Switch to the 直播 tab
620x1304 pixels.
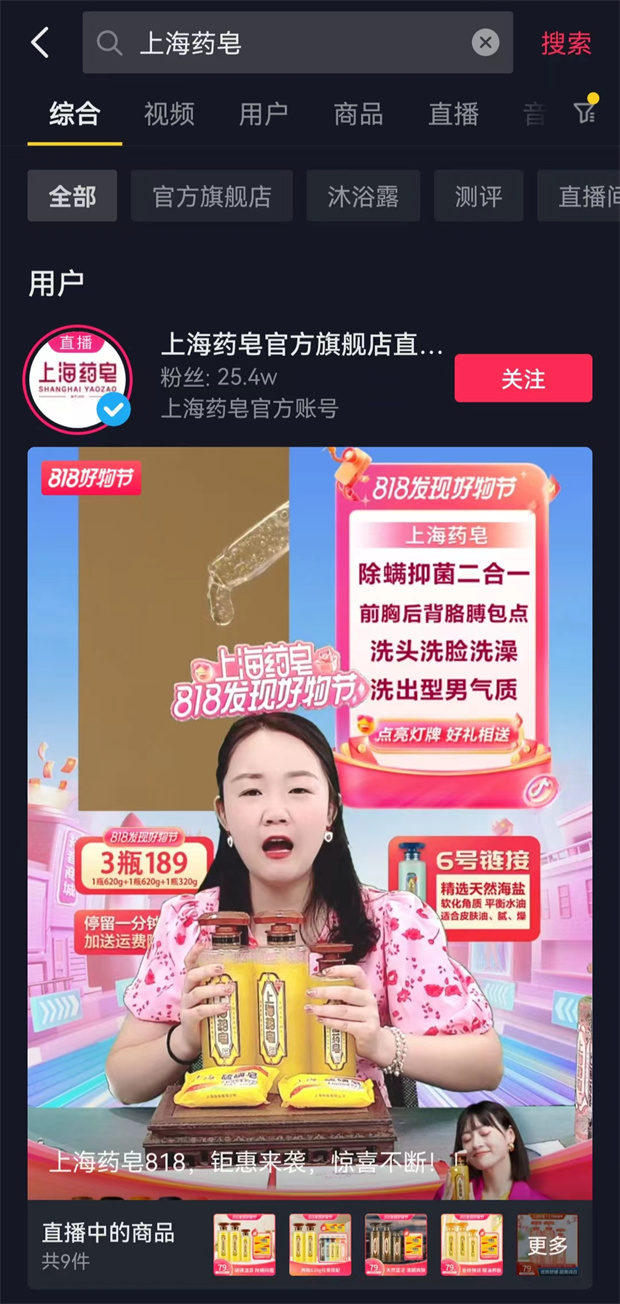click(453, 114)
